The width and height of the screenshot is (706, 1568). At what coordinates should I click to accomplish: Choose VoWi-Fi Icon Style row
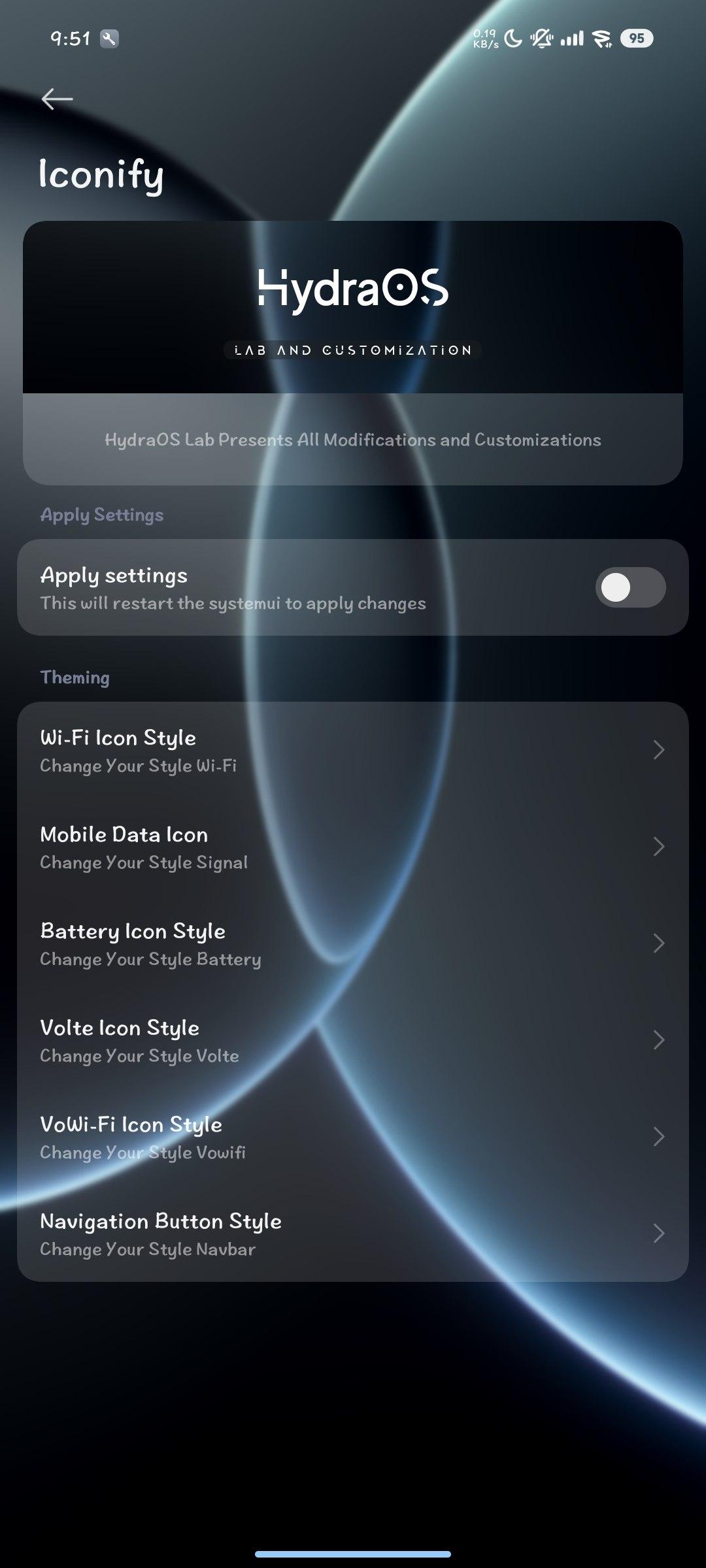[x=353, y=1137]
